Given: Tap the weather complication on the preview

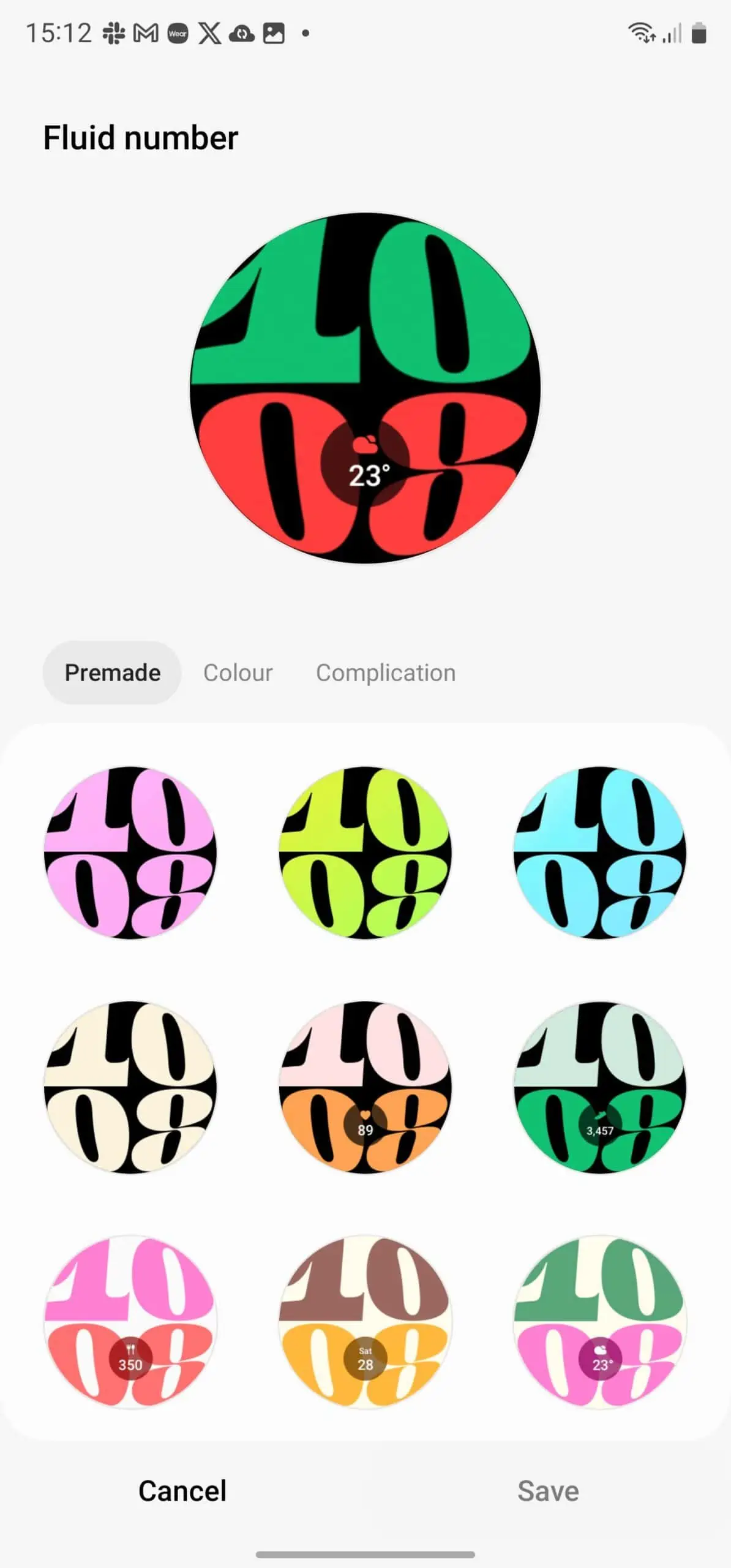Looking at the screenshot, I should [365, 463].
